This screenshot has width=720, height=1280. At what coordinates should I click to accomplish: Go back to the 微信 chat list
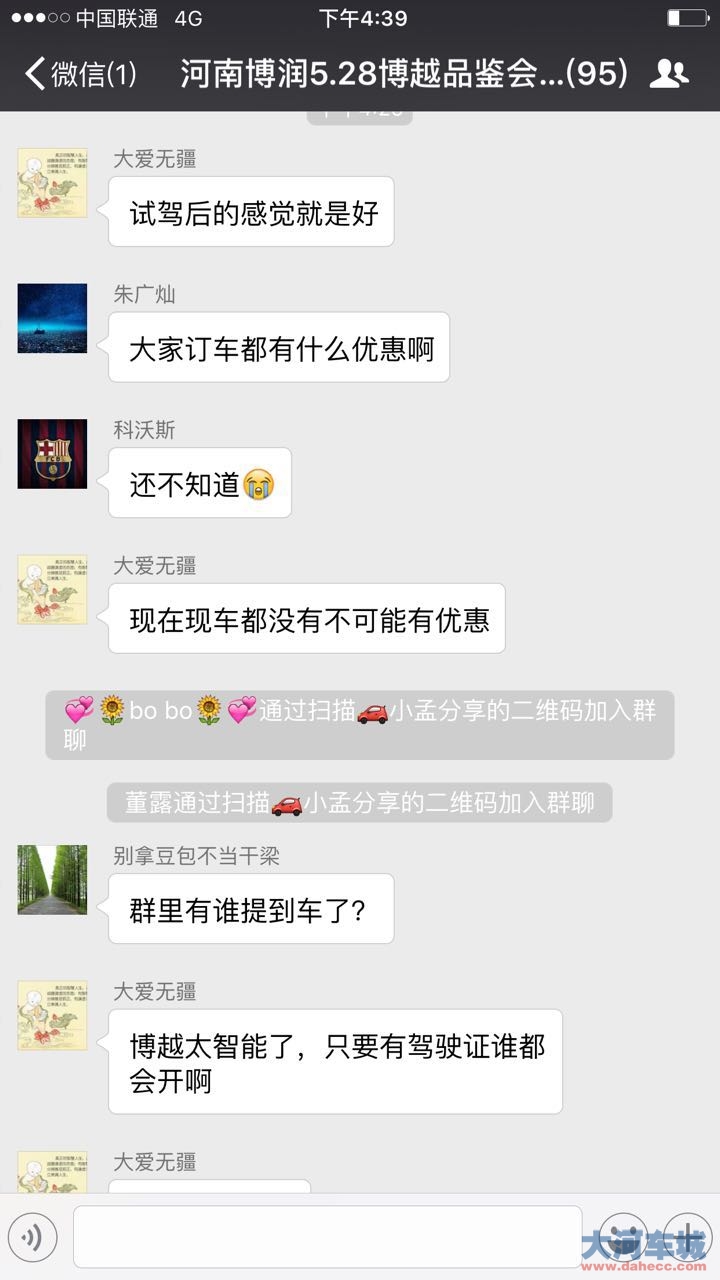click(80, 74)
